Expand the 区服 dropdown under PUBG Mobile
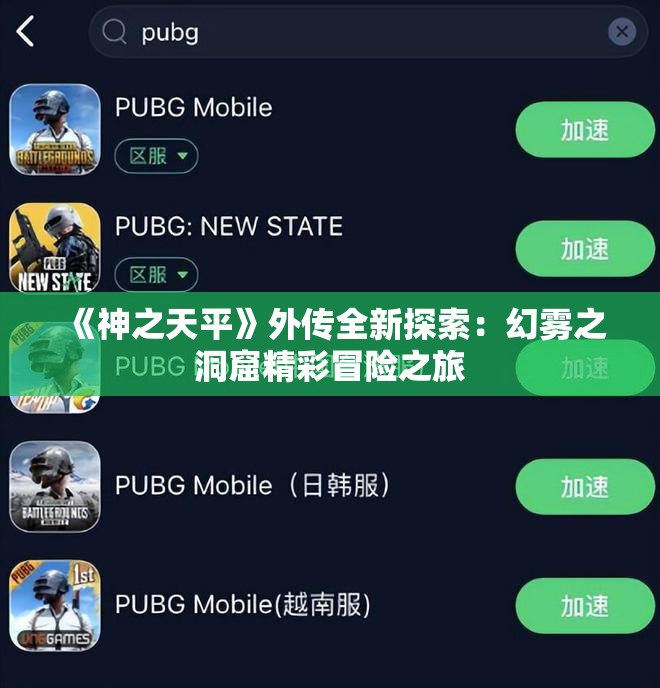This screenshot has width=660, height=688. [x=157, y=155]
